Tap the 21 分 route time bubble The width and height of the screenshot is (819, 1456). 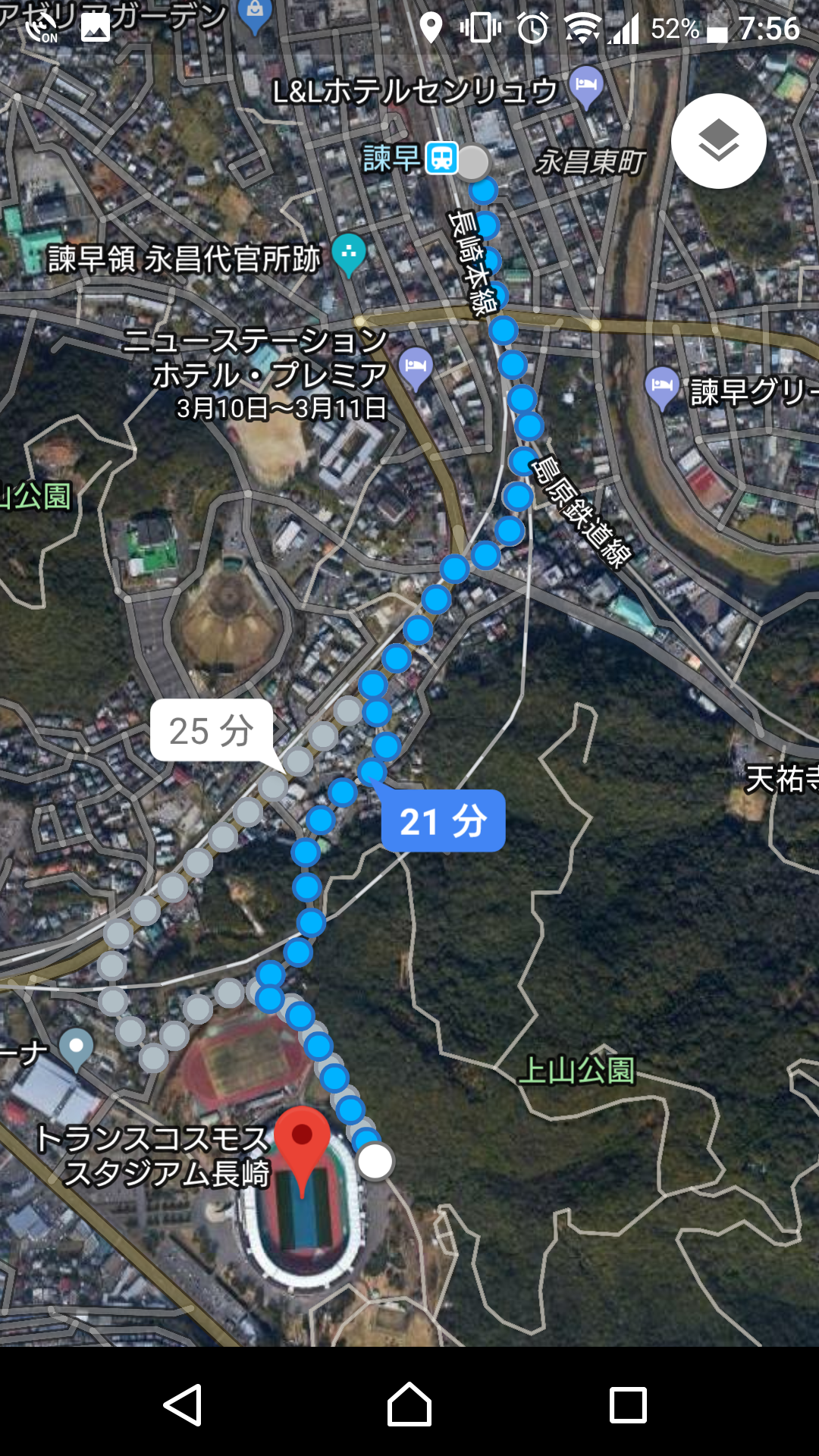(443, 821)
